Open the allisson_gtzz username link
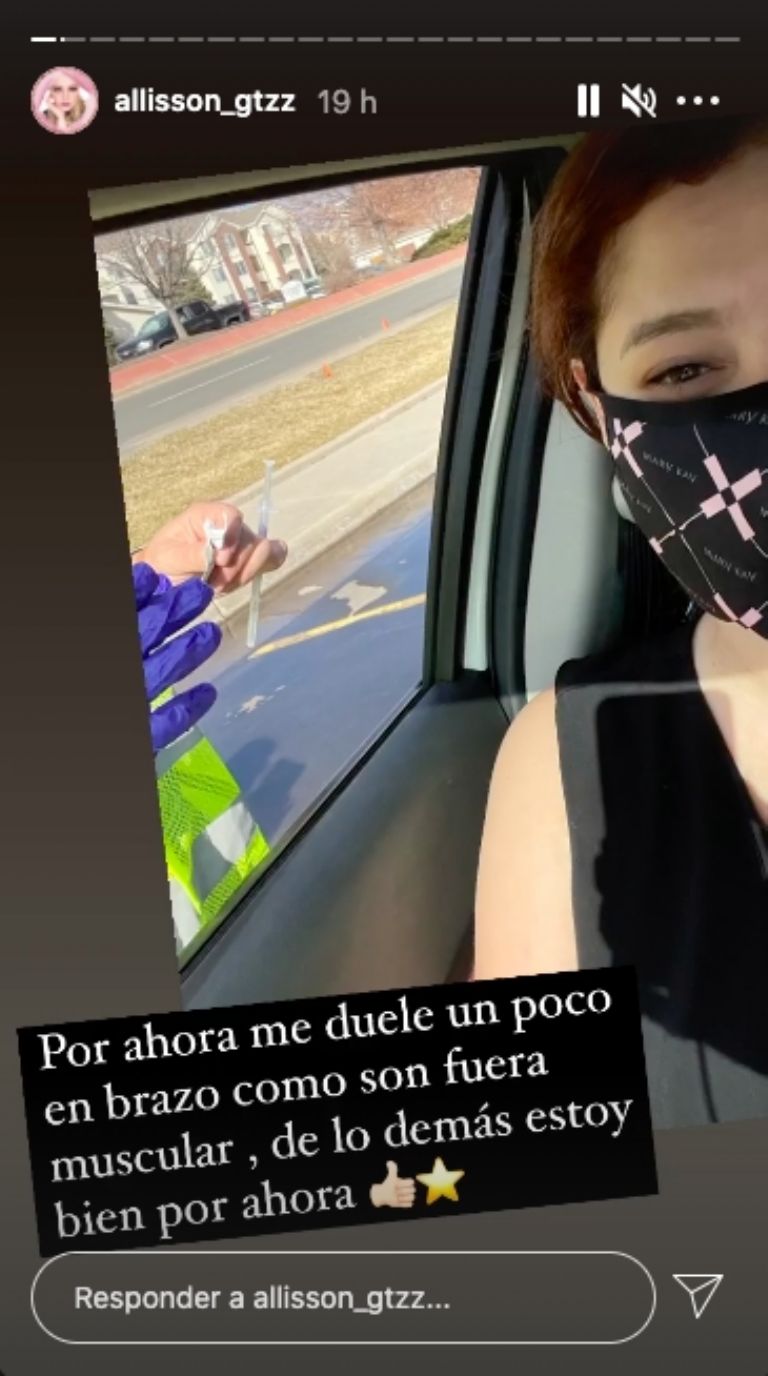The height and width of the screenshot is (1376, 768). pyautogui.click(x=204, y=101)
